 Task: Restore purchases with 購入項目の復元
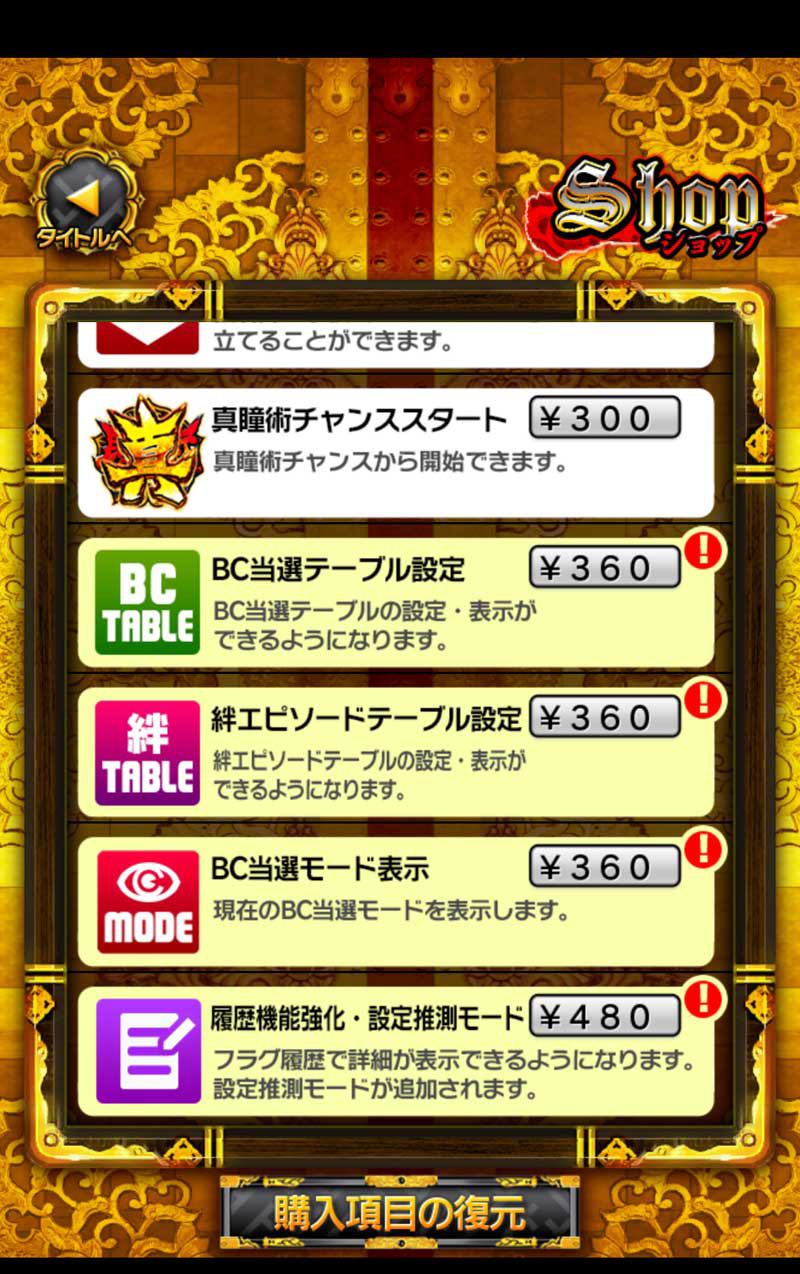[x=399, y=1212]
